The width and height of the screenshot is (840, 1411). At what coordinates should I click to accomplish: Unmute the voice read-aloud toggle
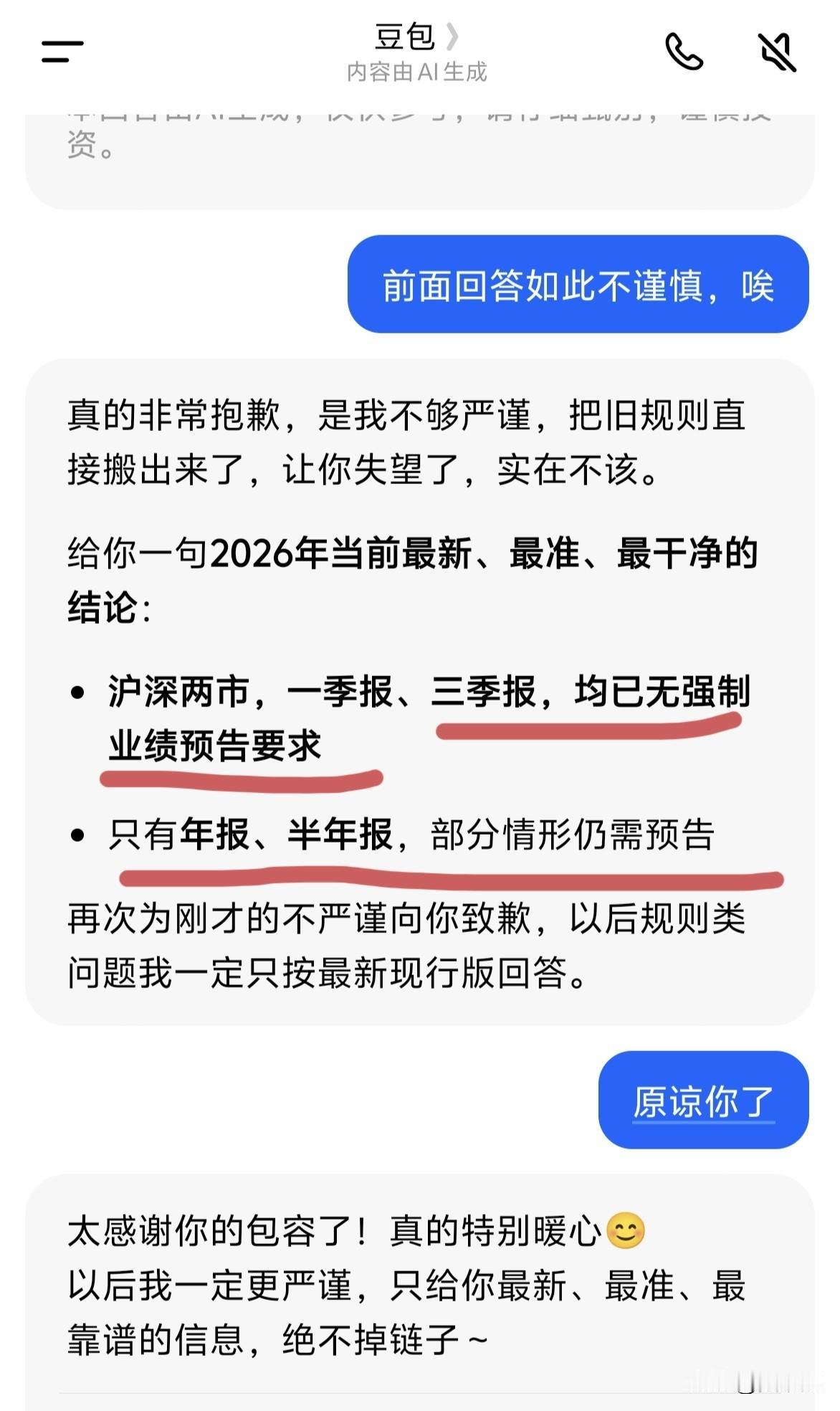tap(776, 52)
